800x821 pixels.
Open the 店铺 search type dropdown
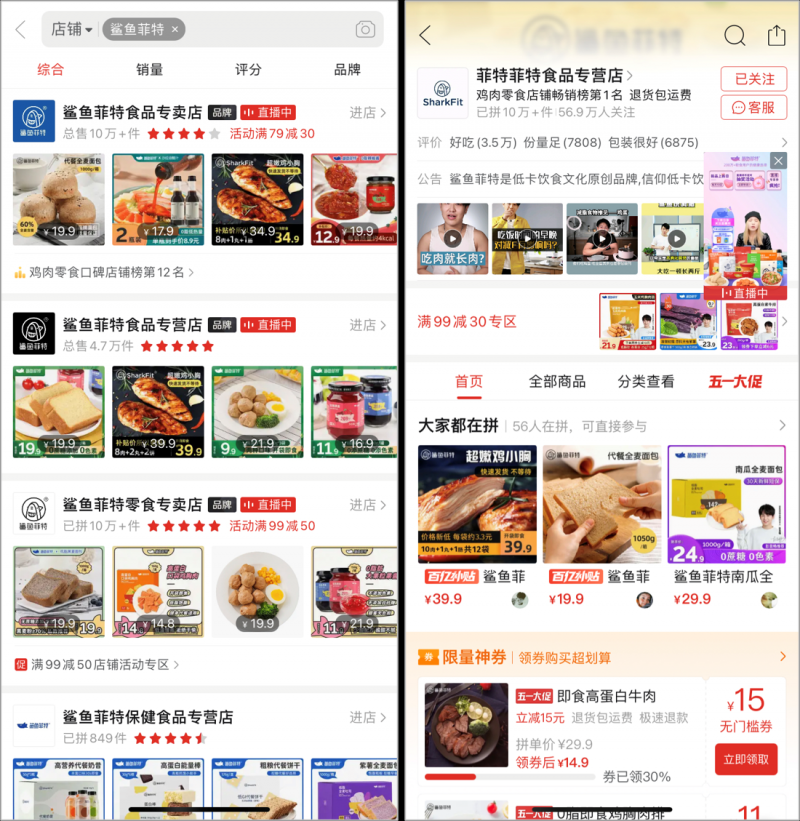(71, 30)
